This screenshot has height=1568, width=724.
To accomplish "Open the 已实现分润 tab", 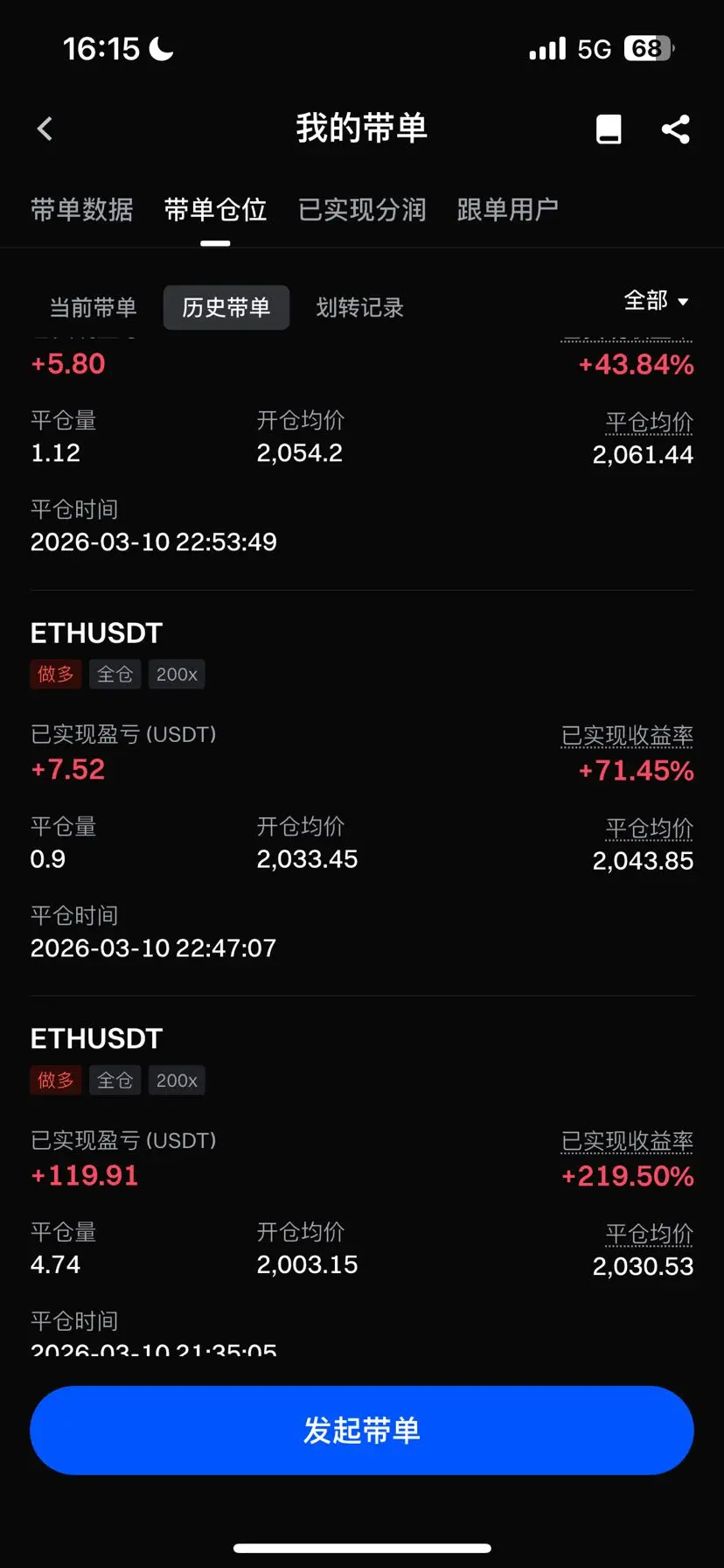I will point(362,210).
